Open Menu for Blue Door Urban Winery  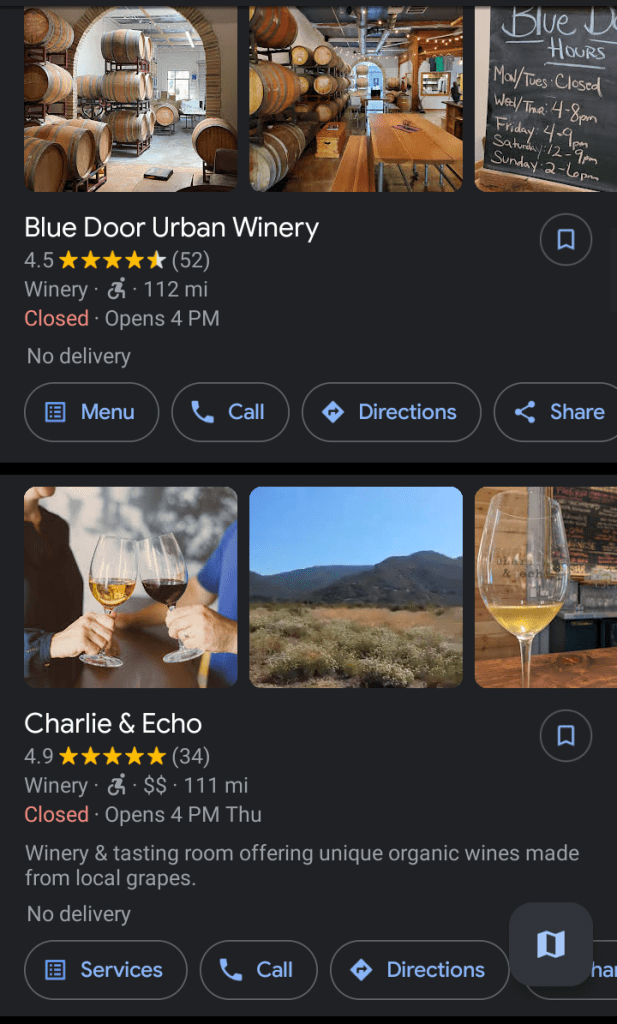(x=92, y=412)
